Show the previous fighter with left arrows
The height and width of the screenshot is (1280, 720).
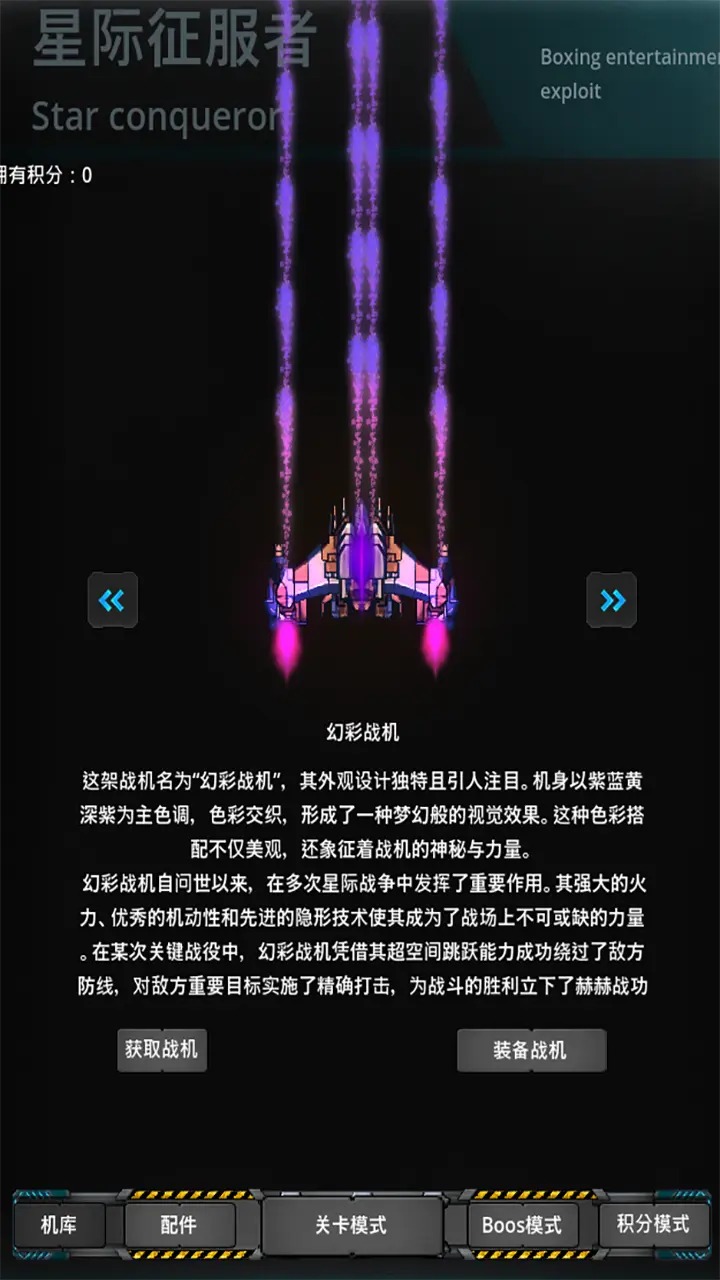pyautogui.click(x=112, y=600)
